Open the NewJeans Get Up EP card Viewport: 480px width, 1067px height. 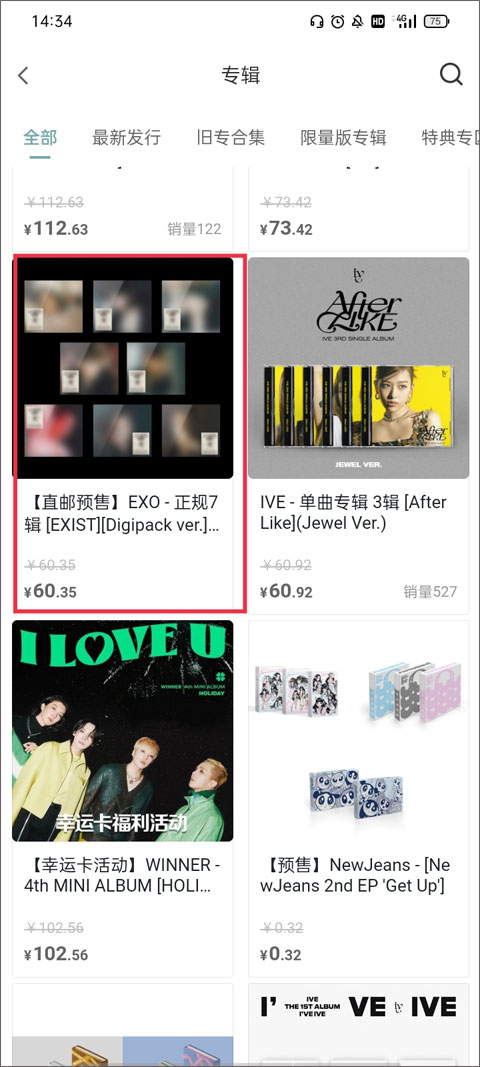pos(358,798)
